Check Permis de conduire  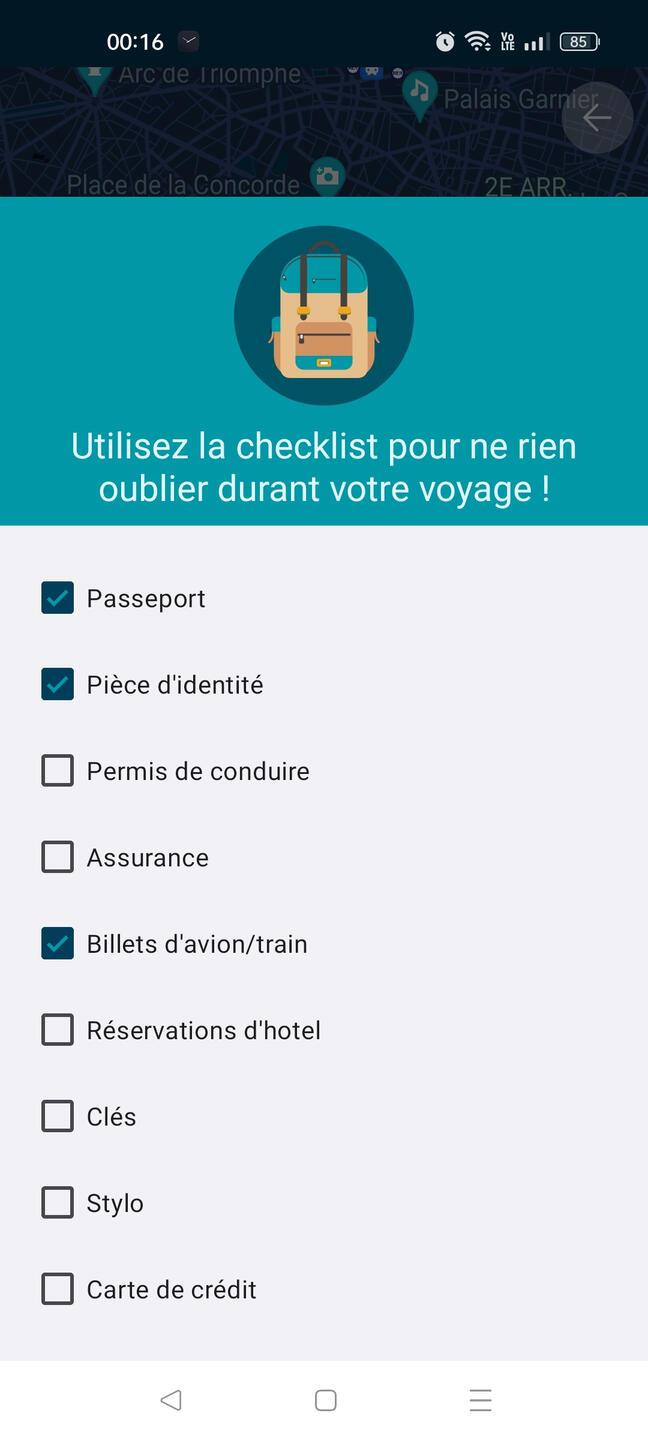coord(57,771)
